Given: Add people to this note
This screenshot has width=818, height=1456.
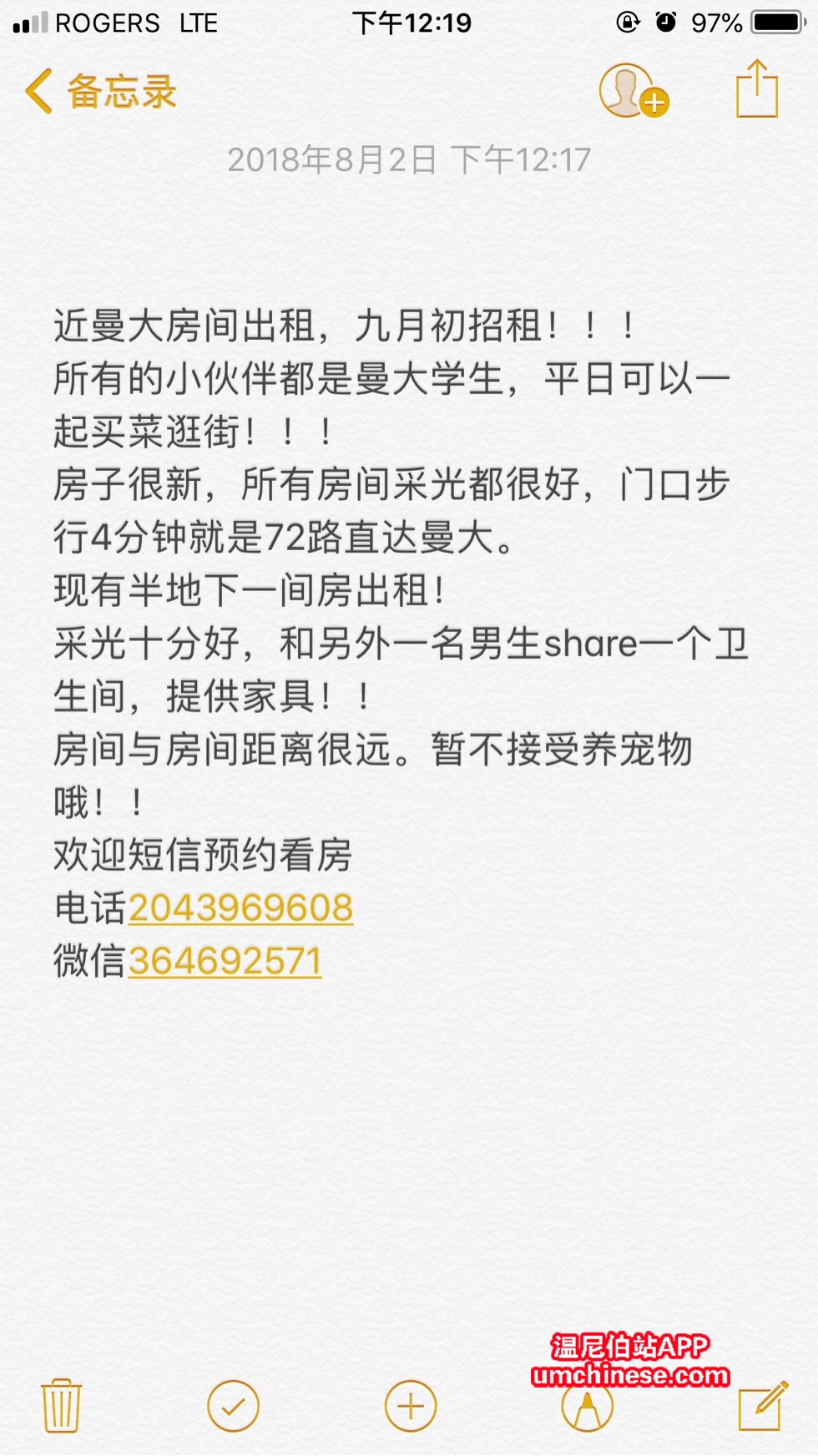Looking at the screenshot, I should point(633,92).
